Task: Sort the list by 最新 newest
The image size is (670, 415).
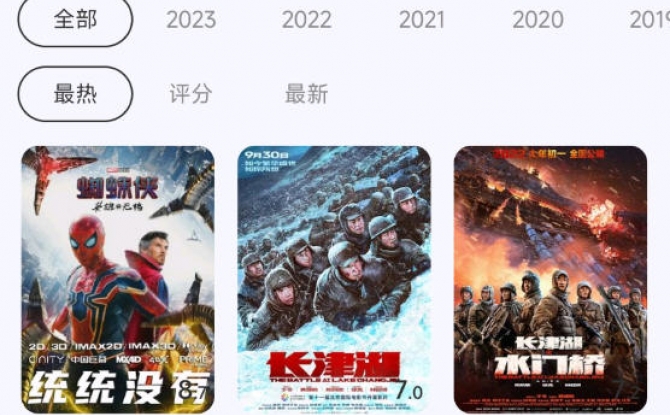Action: [306, 94]
